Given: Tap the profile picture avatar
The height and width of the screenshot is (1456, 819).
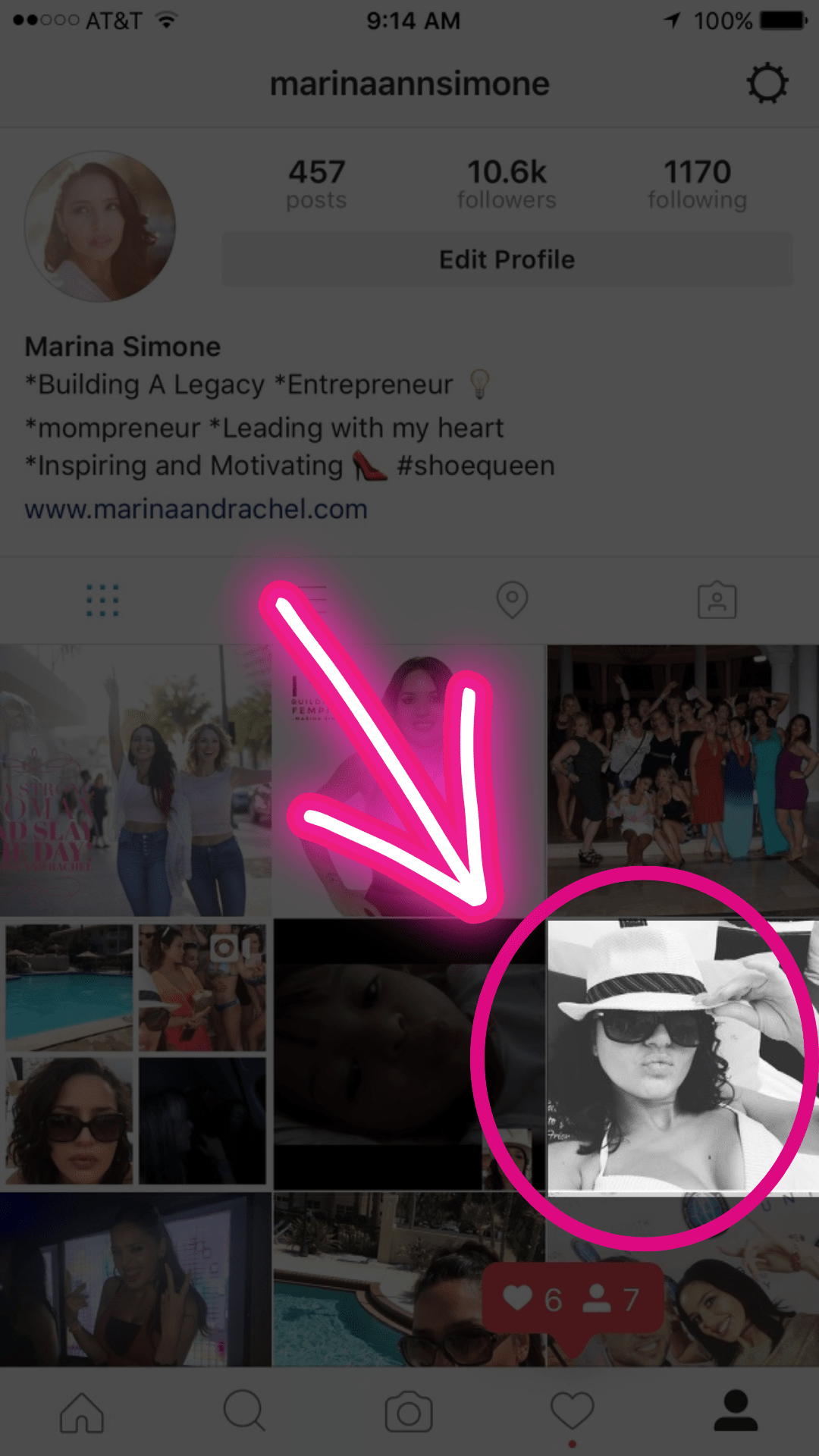Looking at the screenshot, I should click(x=100, y=226).
